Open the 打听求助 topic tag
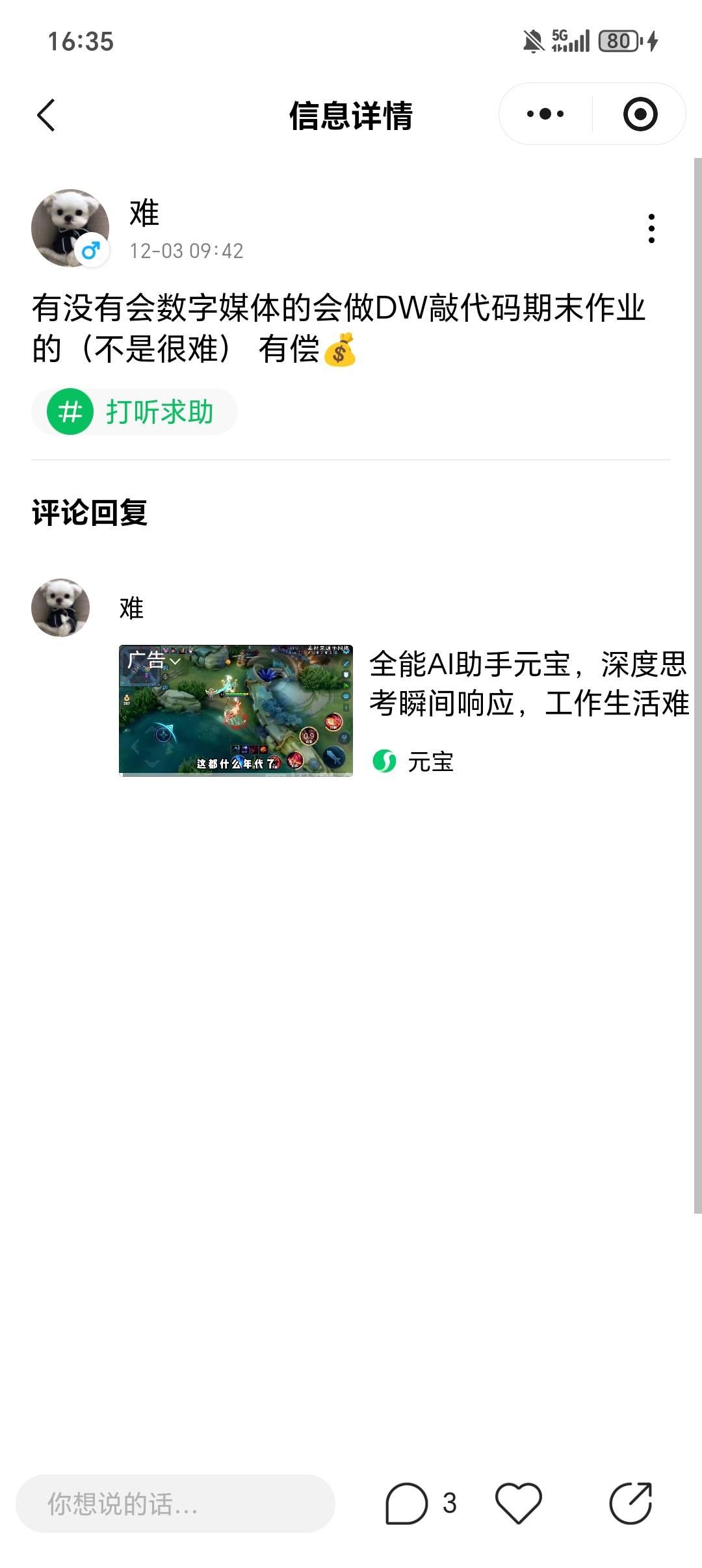This screenshot has height=1568, width=702. (135, 412)
